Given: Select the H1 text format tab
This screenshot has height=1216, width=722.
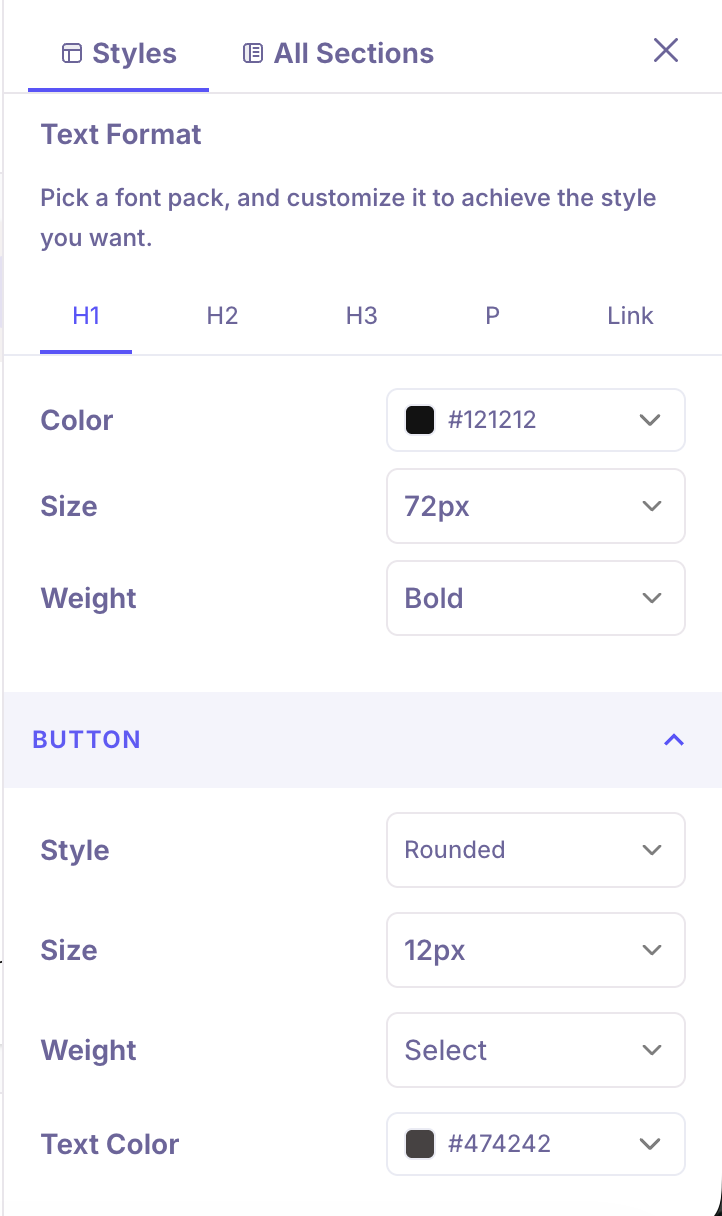Looking at the screenshot, I should click(86, 316).
